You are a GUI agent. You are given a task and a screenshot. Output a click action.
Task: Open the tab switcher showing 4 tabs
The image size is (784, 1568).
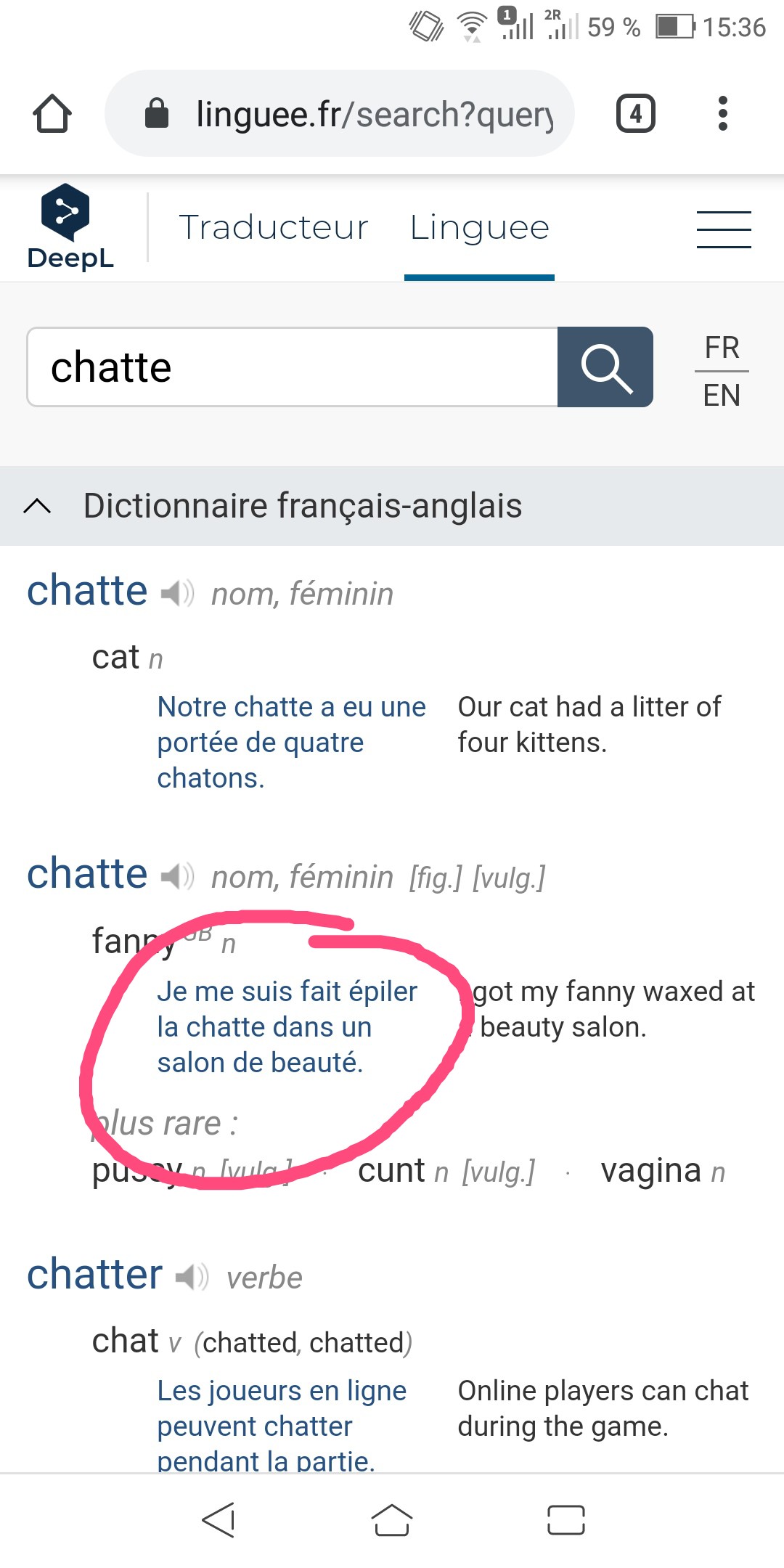(x=635, y=114)
